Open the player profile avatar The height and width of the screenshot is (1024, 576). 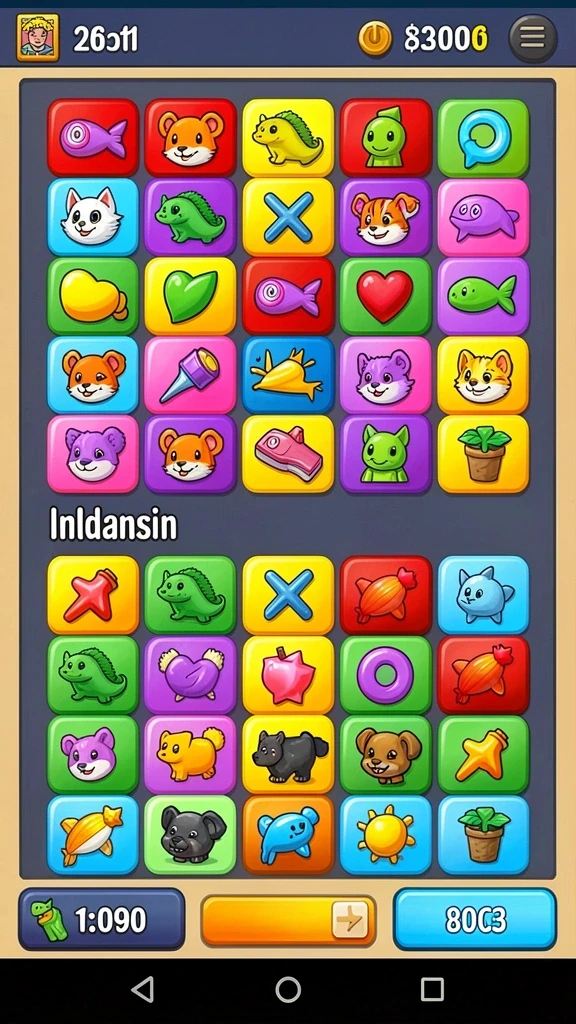38,38
